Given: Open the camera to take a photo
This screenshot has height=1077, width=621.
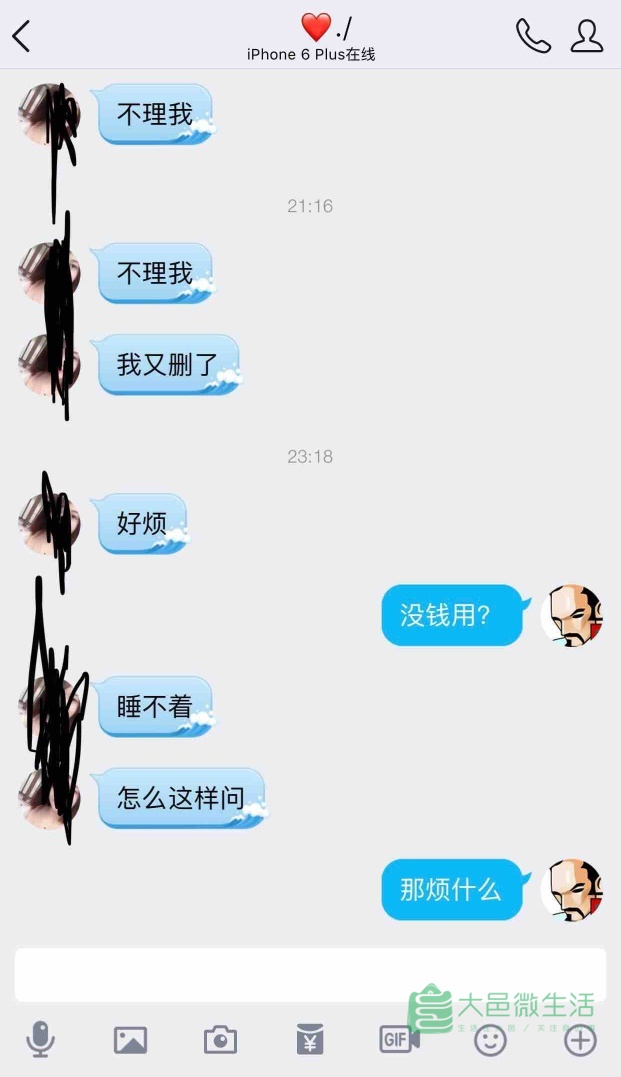Looking at the screenshot, I should pyautogui.click(x=220, y=1040).
